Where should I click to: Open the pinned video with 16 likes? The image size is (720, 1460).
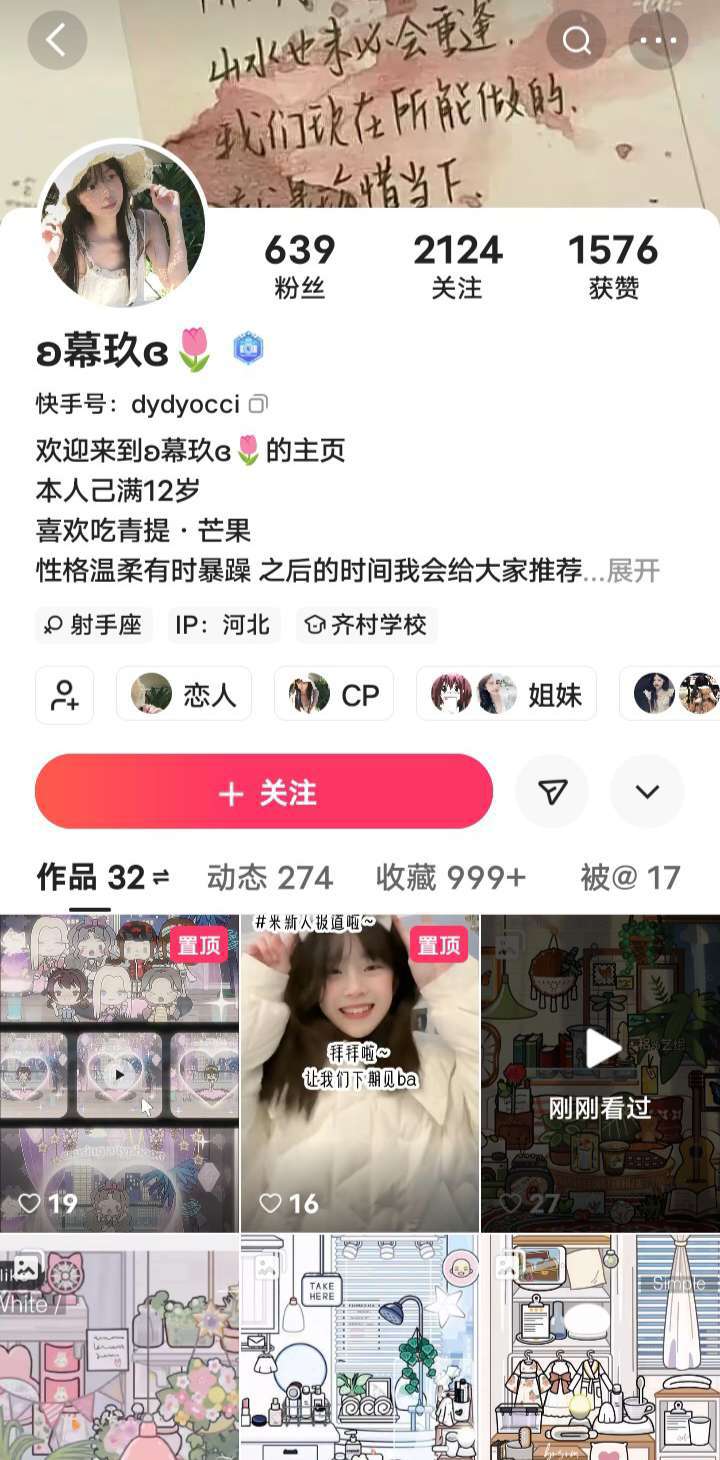click(360, 1073)
